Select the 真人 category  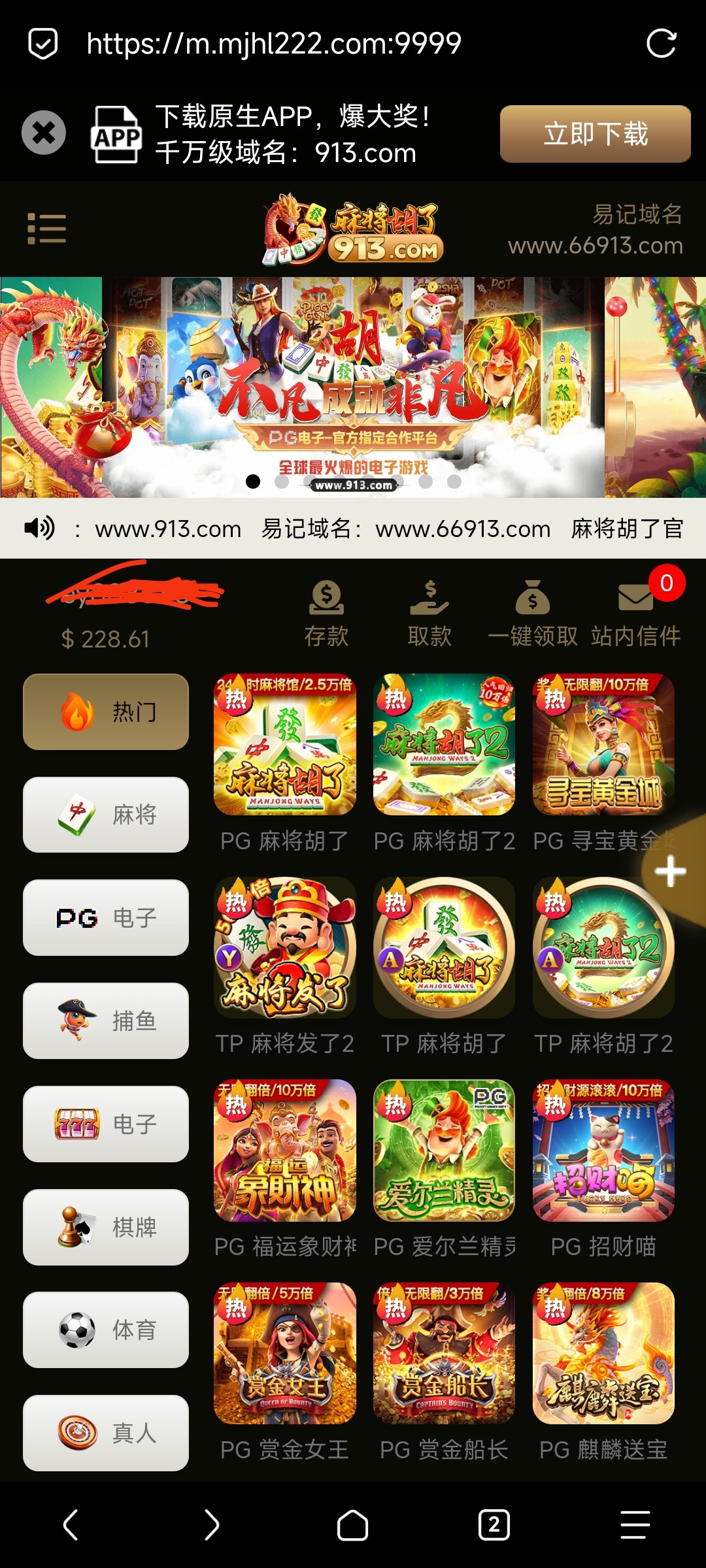pos(106,1433)
